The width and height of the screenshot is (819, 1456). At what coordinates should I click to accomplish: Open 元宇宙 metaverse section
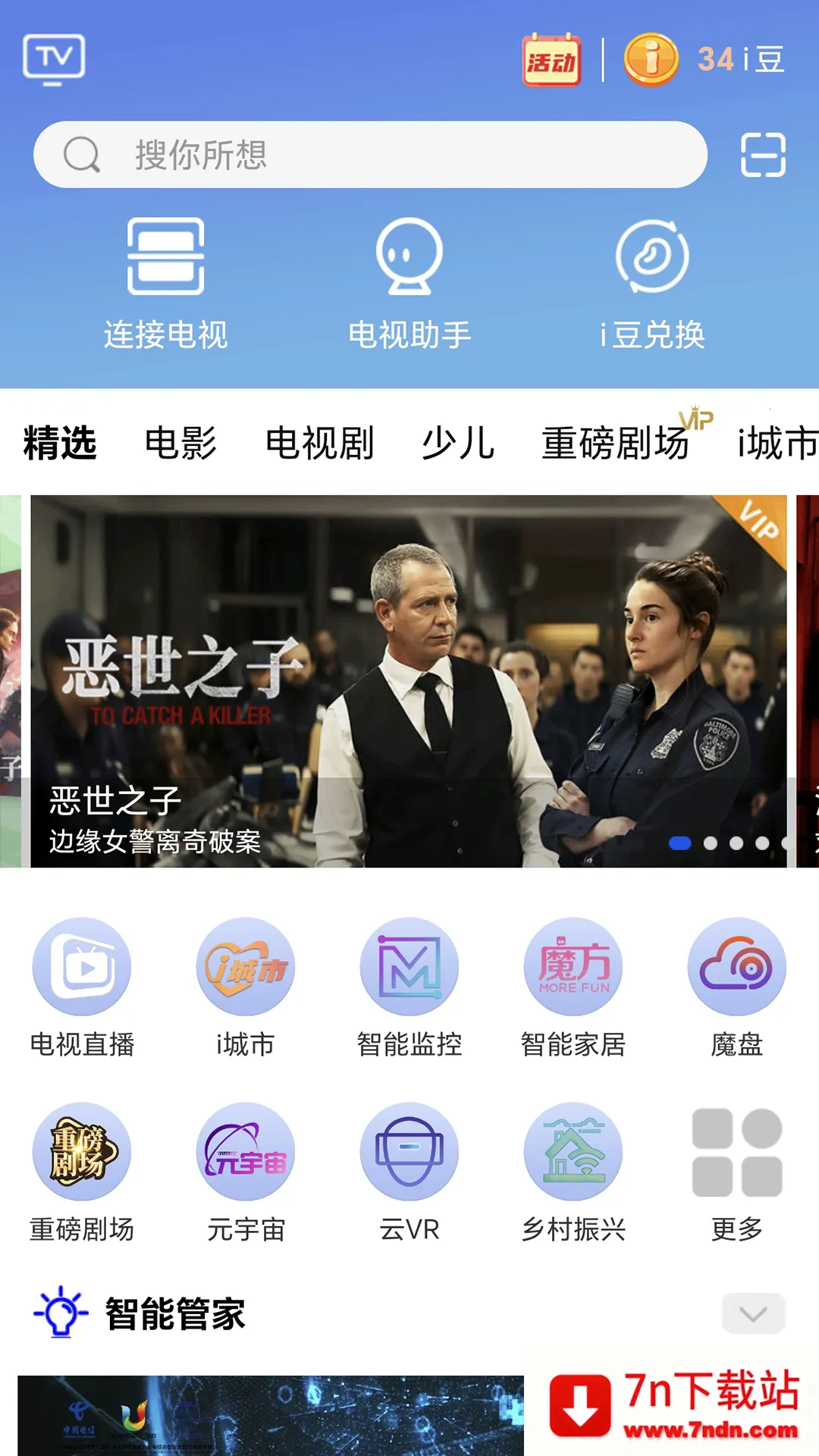click(246, 1172)
